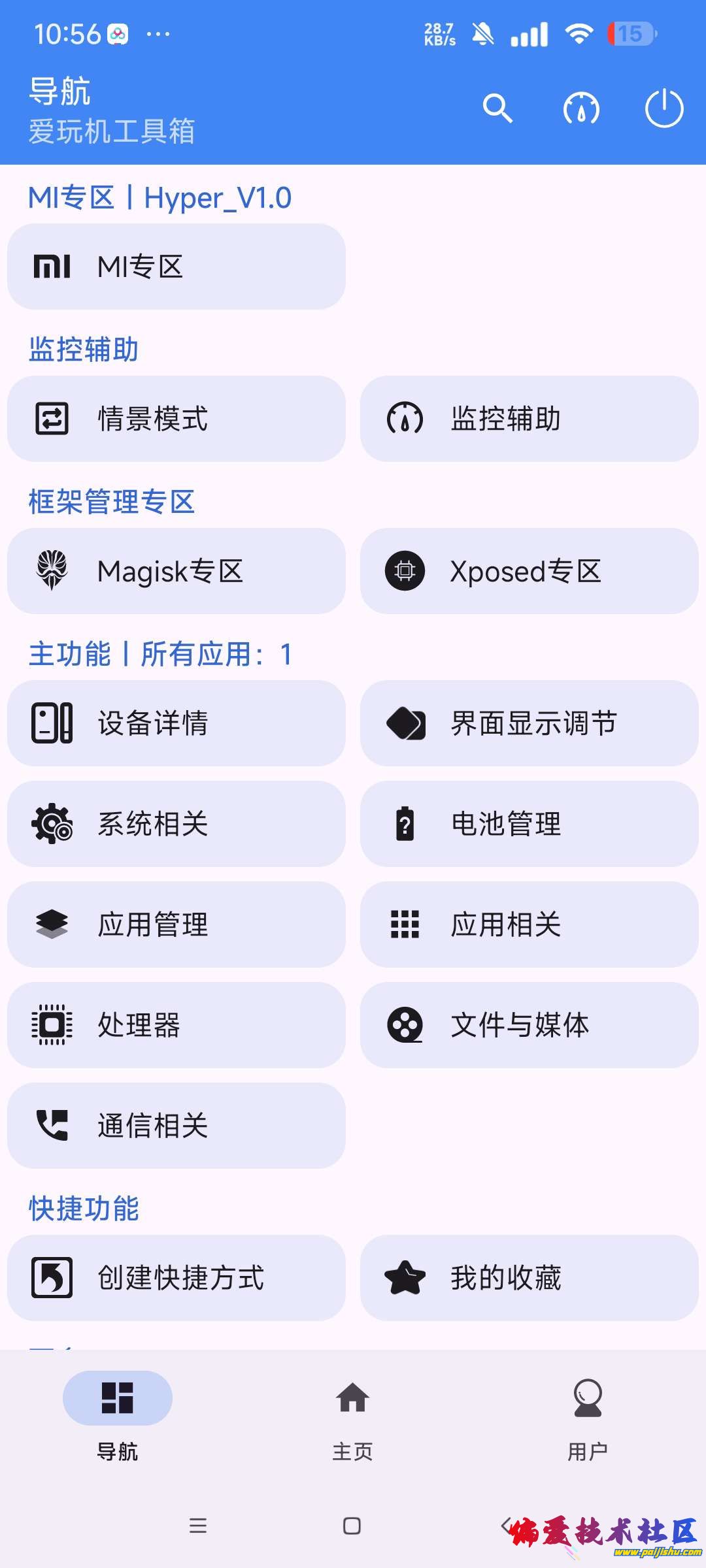Viewport: 706px width, 1568px height.
Task: Tap 创建快捷方式
Action: click(x=176, y=1278)
